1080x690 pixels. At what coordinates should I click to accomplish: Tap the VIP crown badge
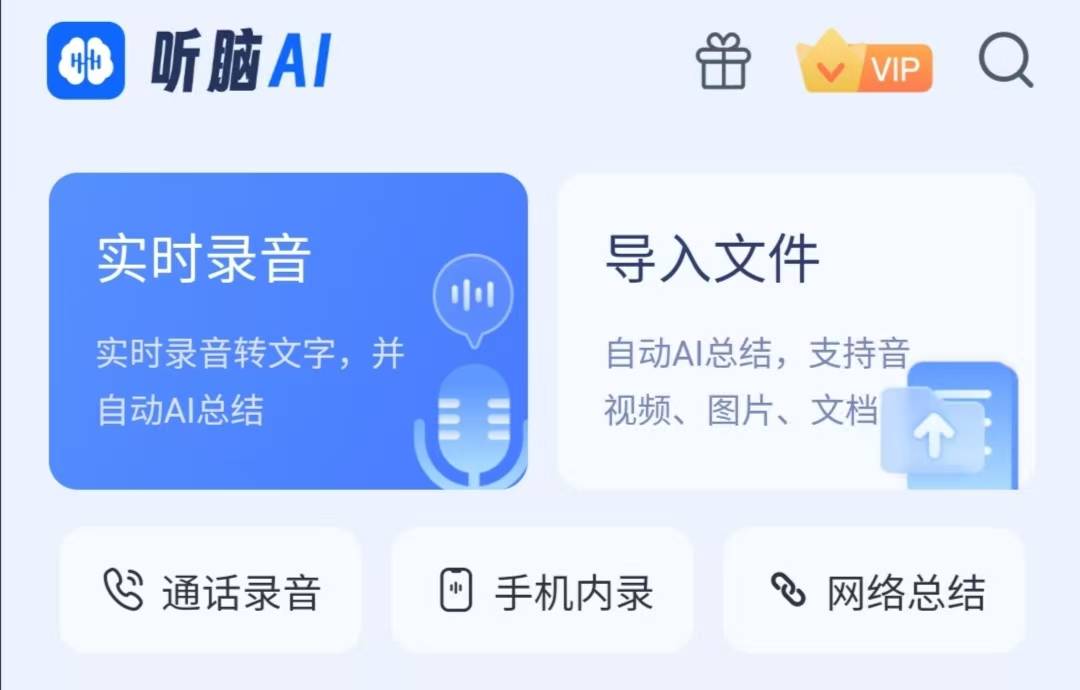[865, 62]
